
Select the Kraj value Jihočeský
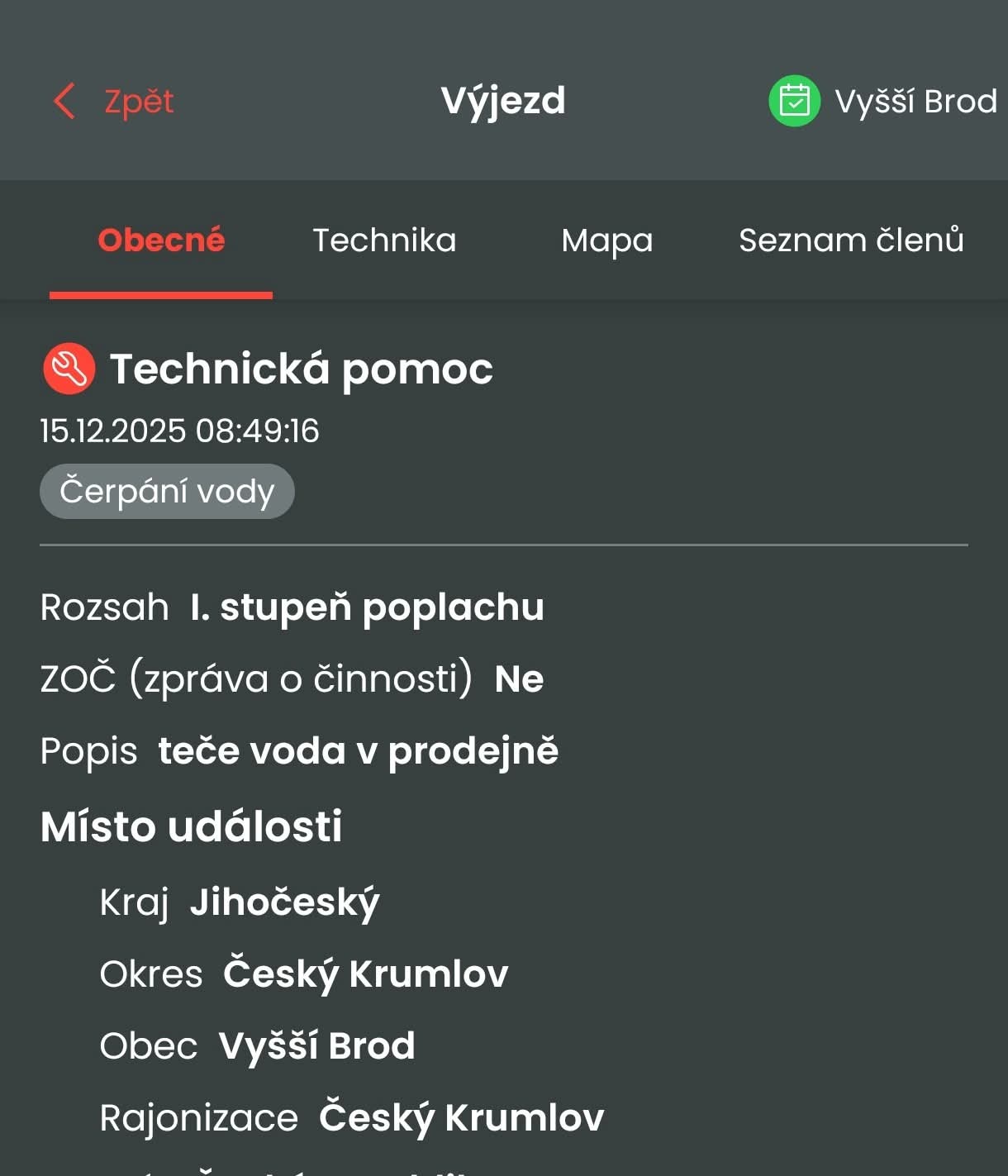(285, 902)
